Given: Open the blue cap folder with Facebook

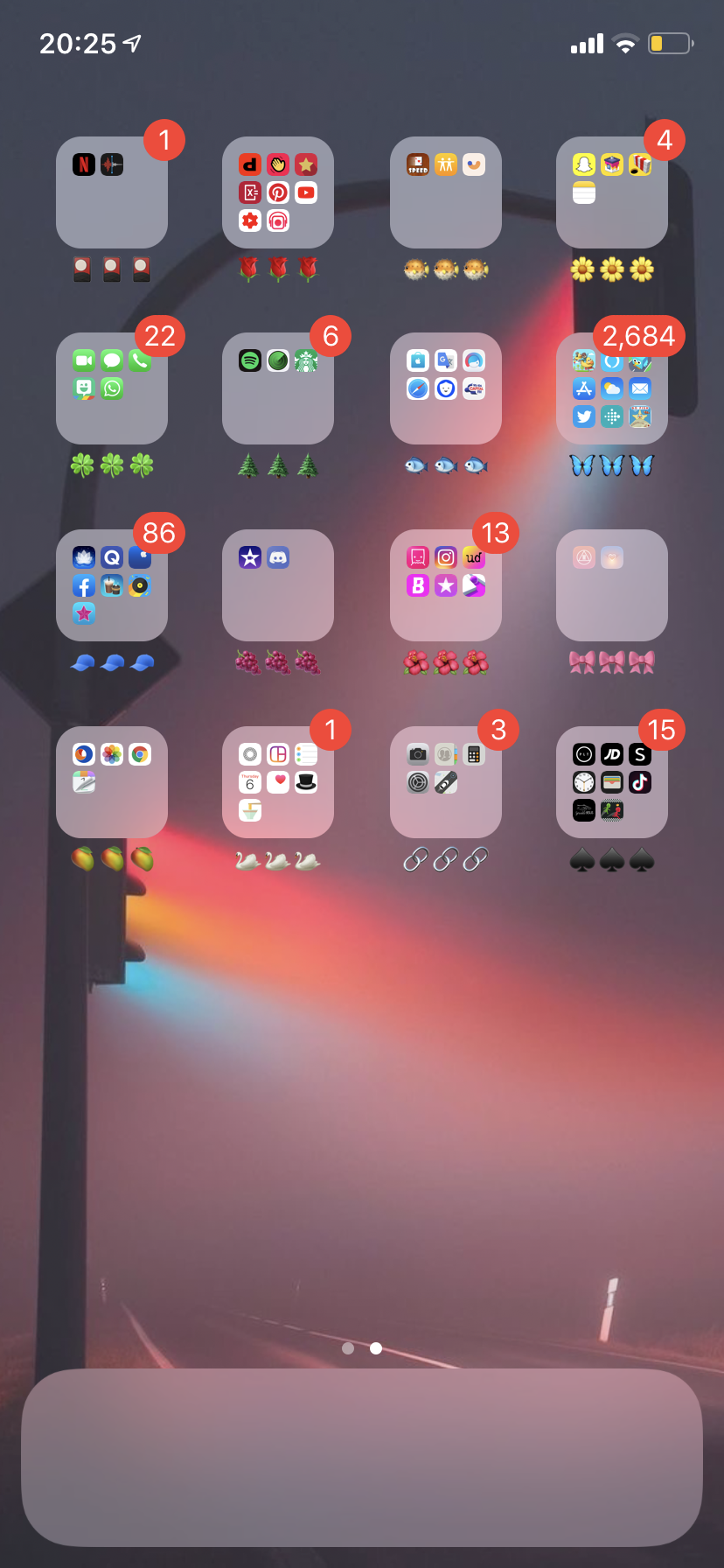Looking at the screenshot, I should (112, 585).
